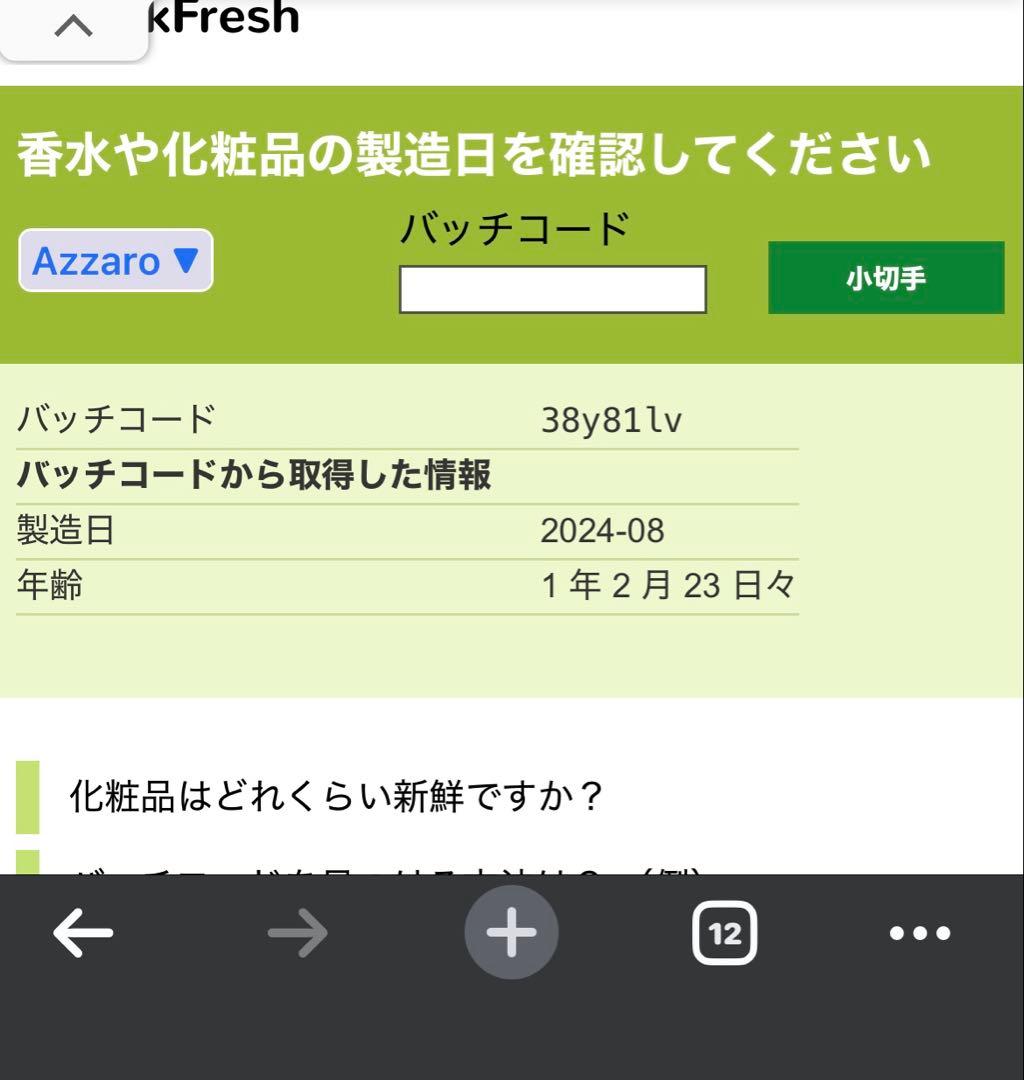Image resolution: width=1024 pixels, height=1080 pixels.
Task: Tap the forward navigation arrow
Action: tap(298, 931)
